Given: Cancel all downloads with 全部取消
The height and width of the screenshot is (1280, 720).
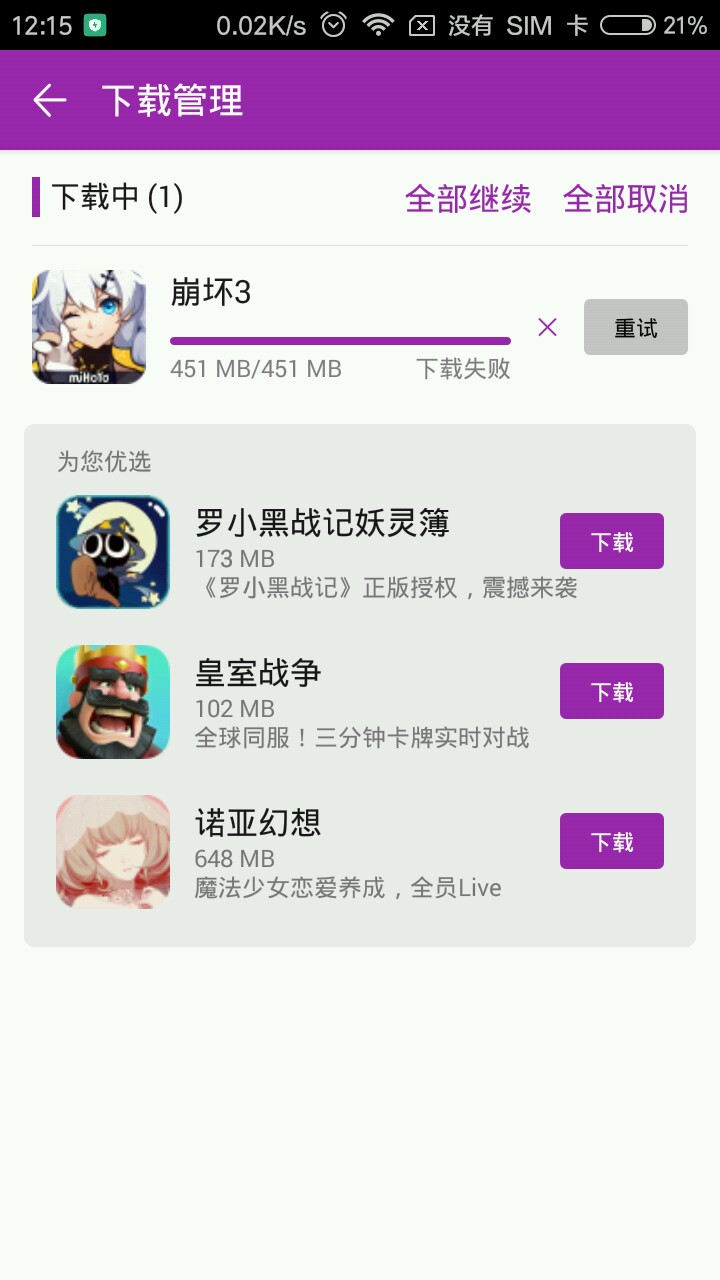Looking at the screenshot, I should tap(626, 198).
